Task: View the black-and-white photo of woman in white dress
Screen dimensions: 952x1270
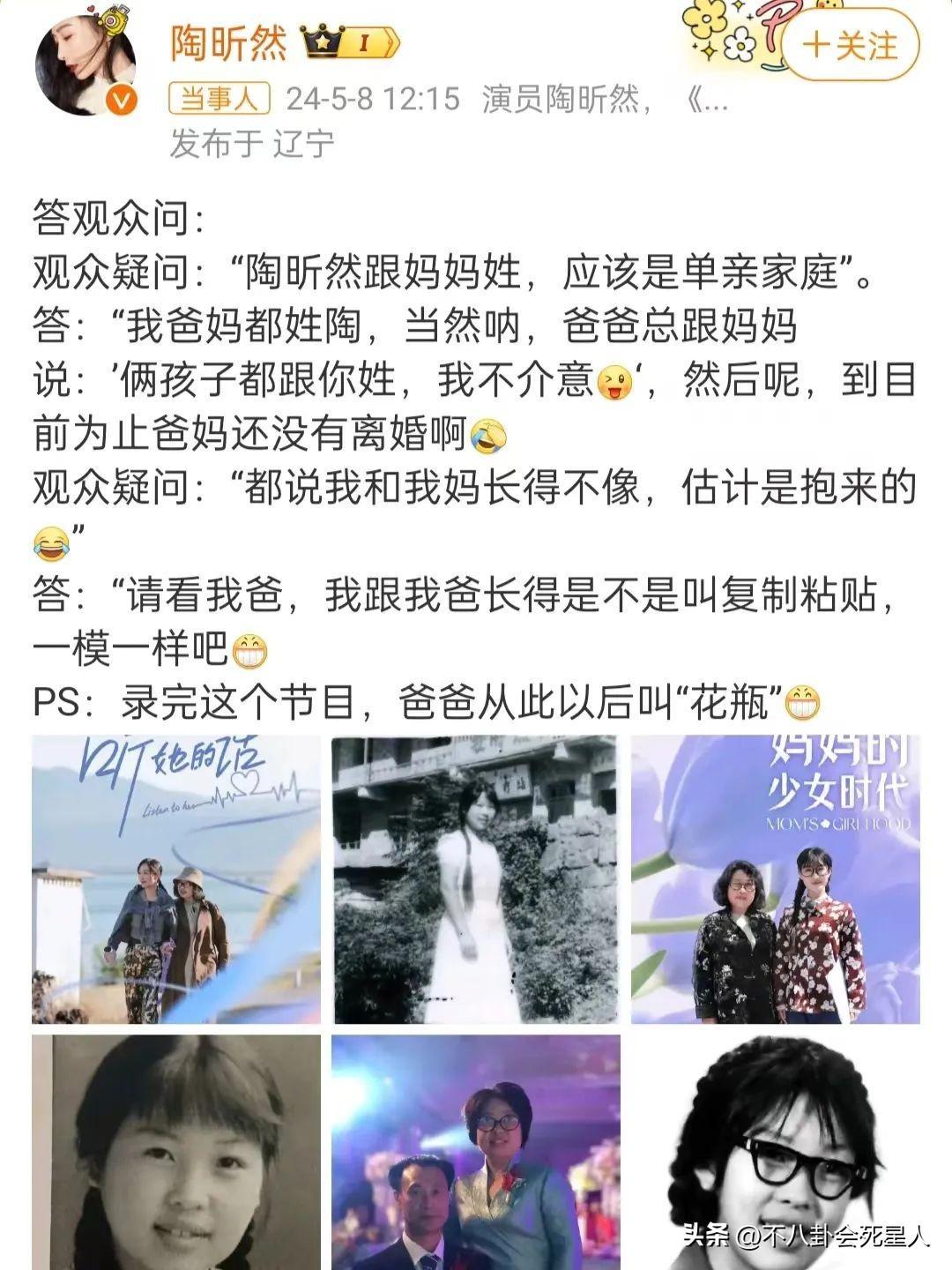Action: click(476, 879)
